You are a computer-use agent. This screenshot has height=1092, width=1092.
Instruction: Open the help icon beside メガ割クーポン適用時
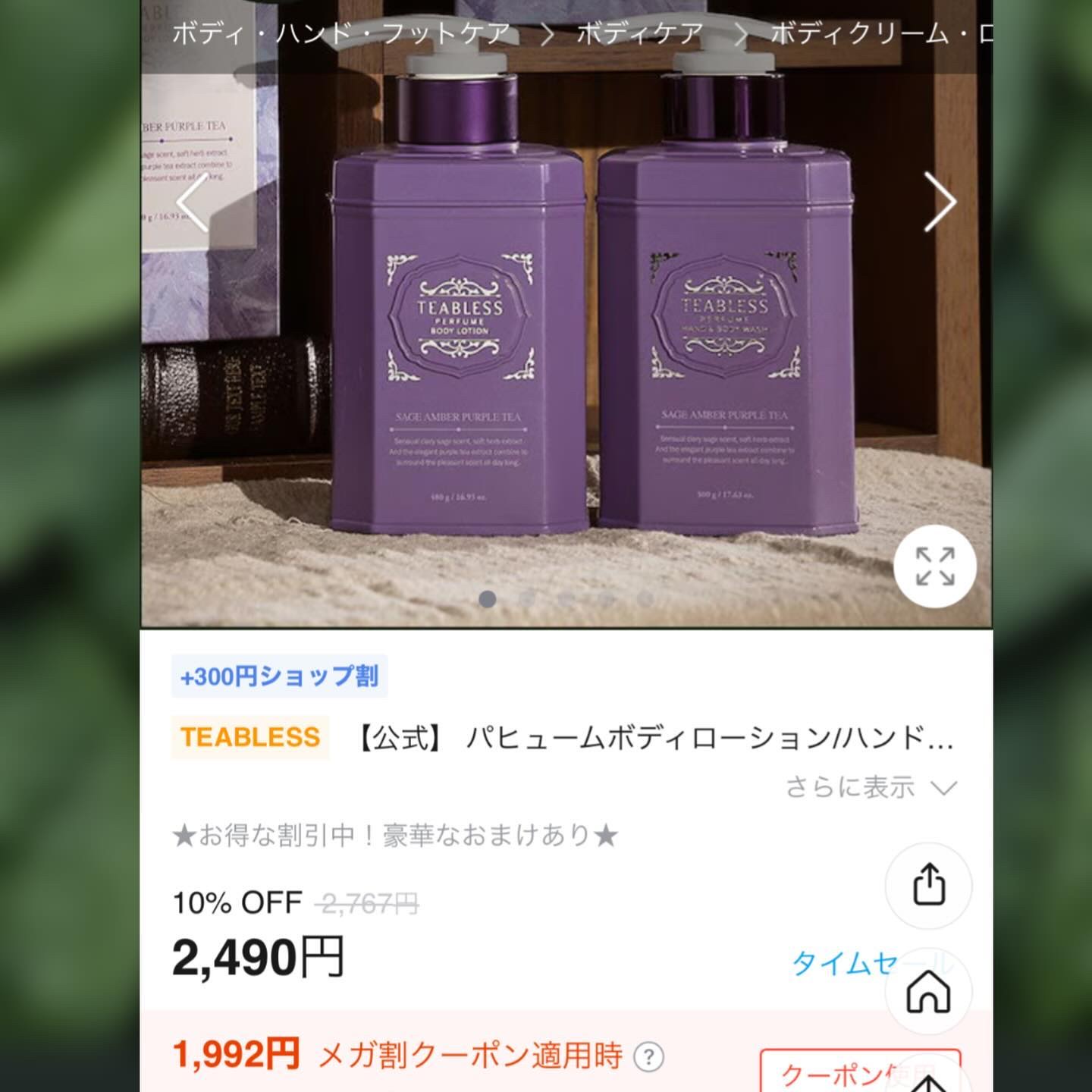tap(648, 1056)
